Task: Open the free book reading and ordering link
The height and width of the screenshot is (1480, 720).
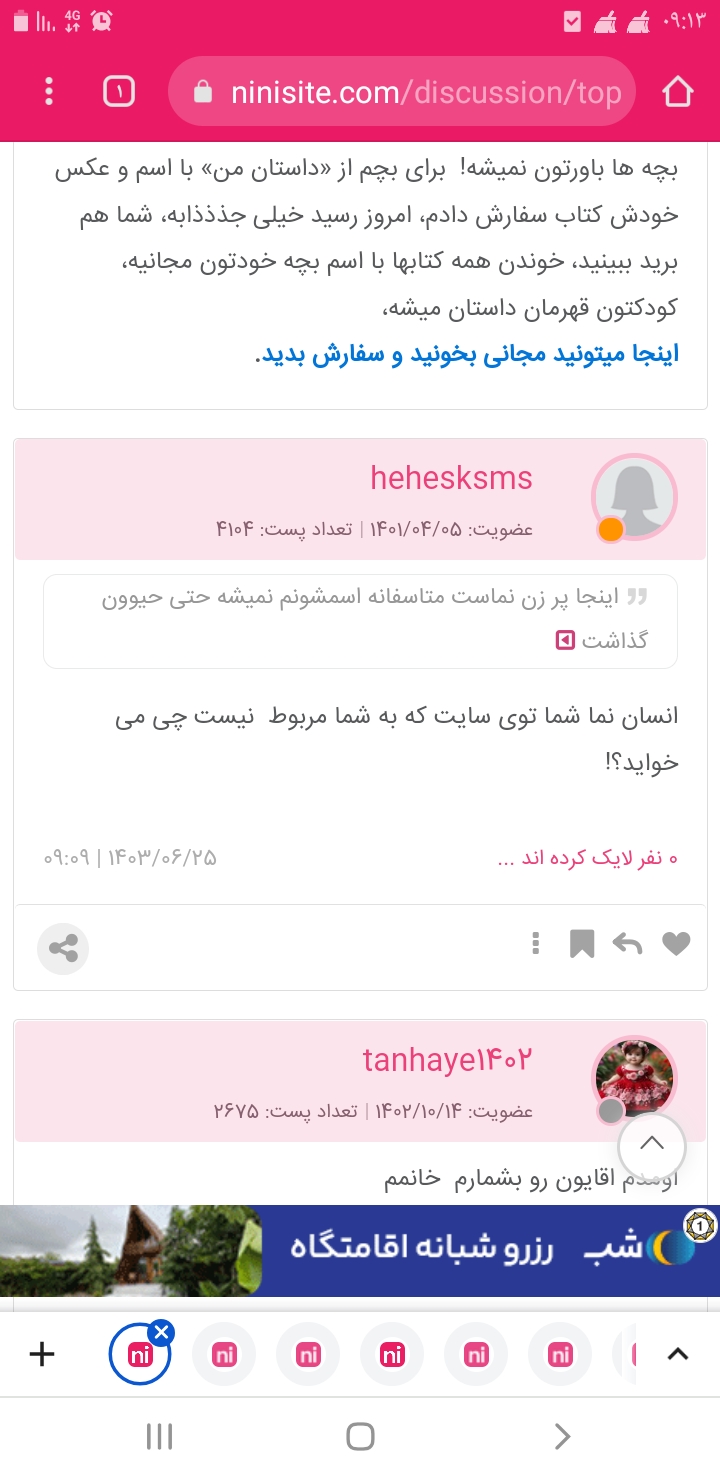Action: click(x=467, y=355)
